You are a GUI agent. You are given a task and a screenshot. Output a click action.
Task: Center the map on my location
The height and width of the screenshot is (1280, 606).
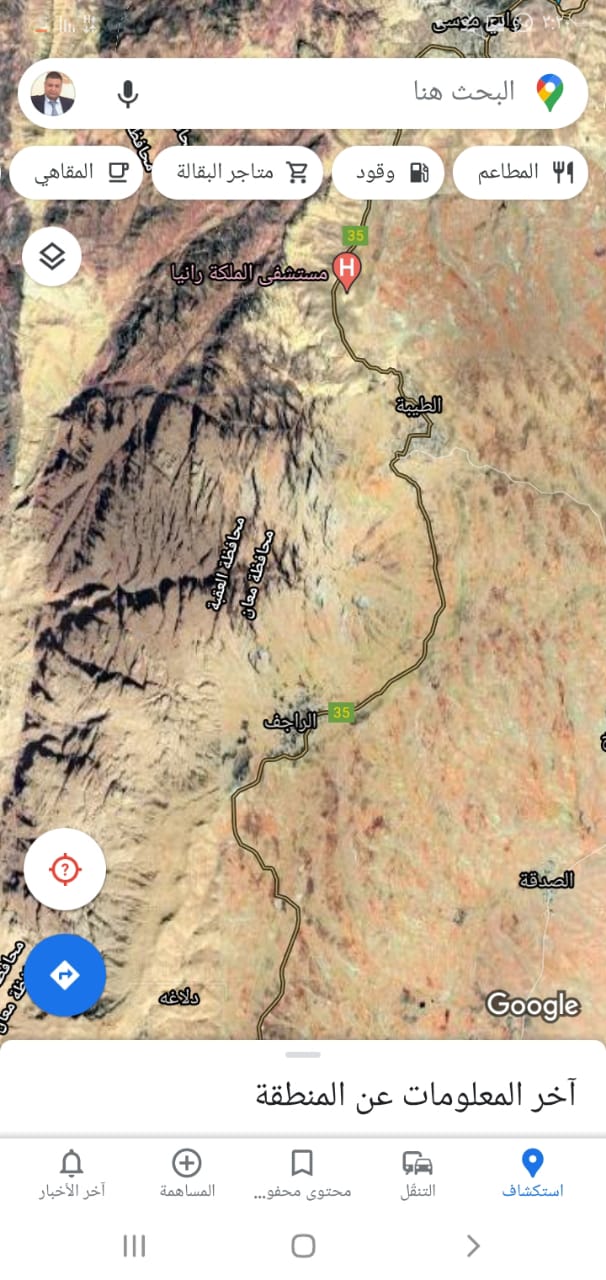(x=65, y=869)
